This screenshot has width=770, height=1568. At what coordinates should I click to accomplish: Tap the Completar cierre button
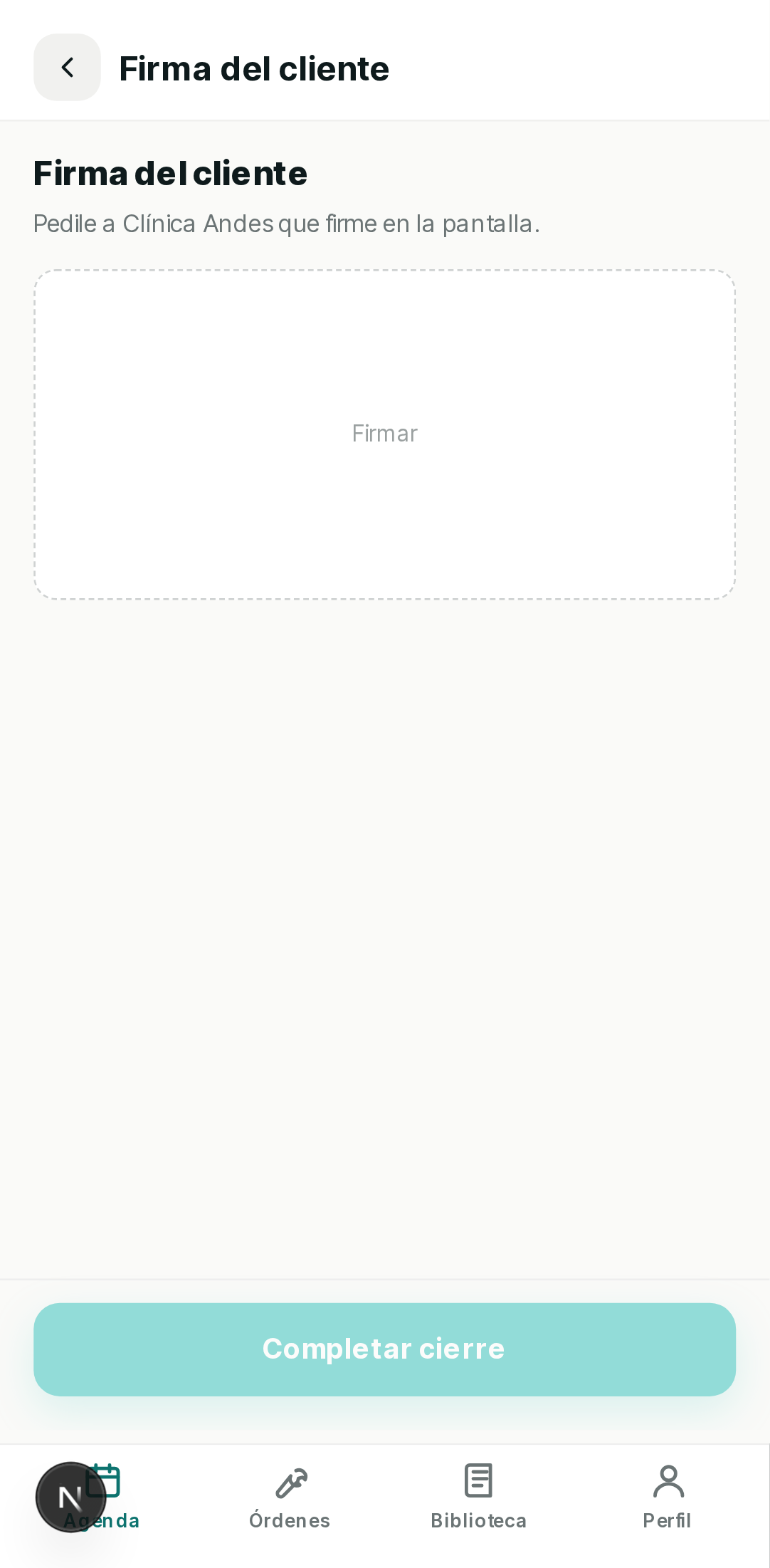coord(384,1349)
